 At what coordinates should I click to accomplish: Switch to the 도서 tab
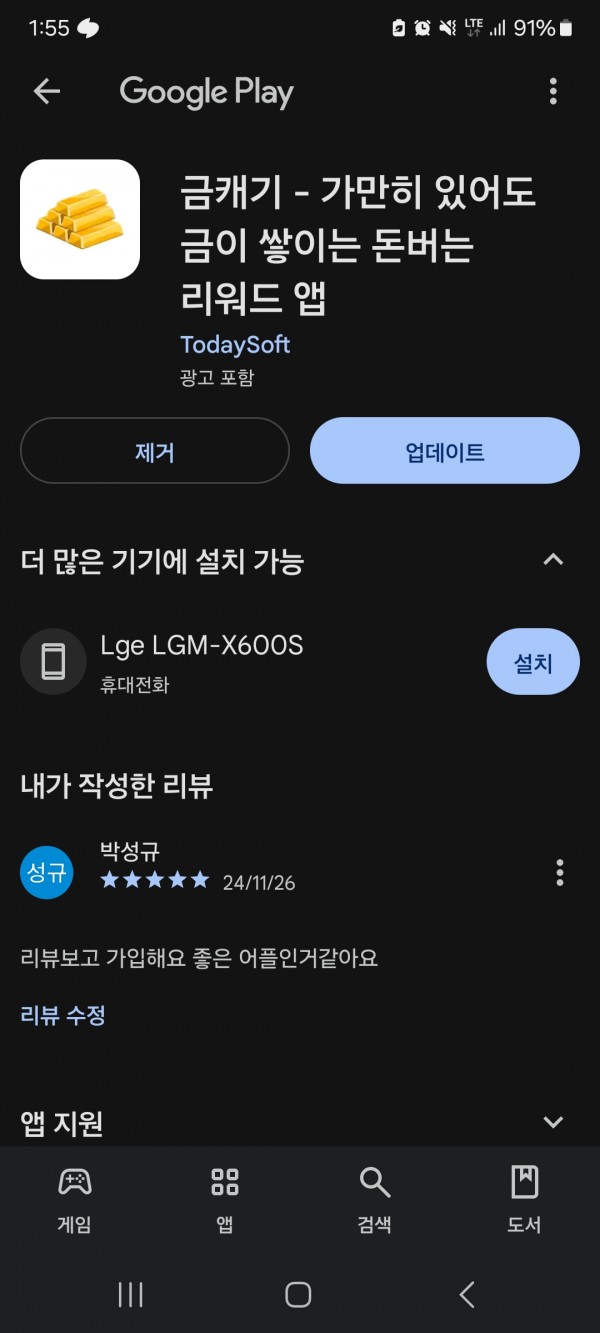[x=524, y=1199]
